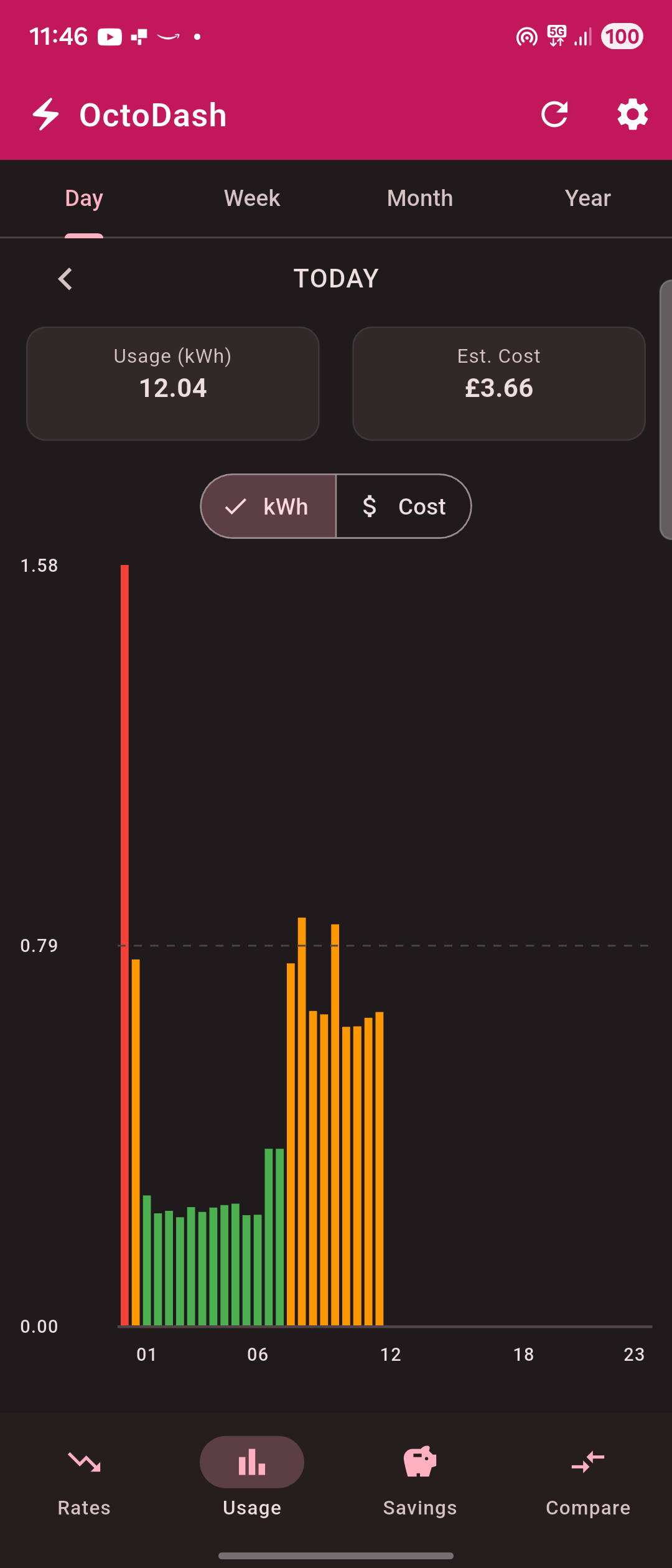Select the Year tab
Image resolution: width=672 pixels, height=1568 pixels.
click(x=587, y=198)
